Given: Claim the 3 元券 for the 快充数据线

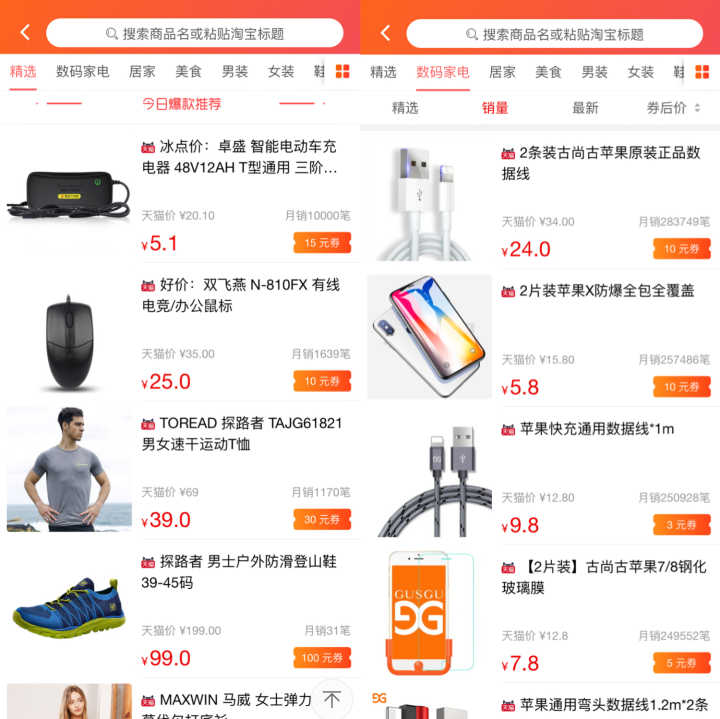Looking at the screenshot, I should (682, 524).
